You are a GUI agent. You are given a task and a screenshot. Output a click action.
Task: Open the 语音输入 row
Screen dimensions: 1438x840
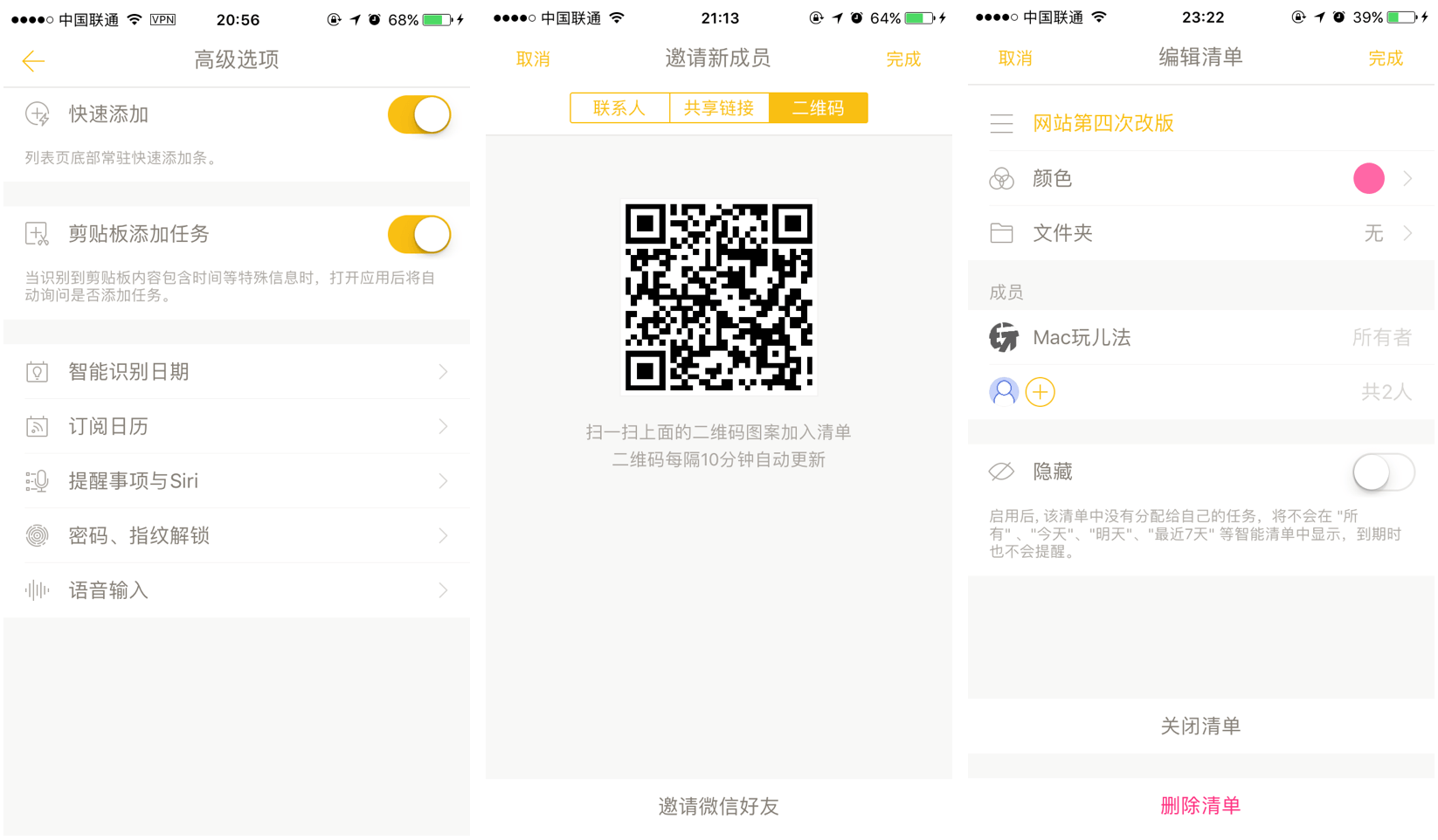click(x=236, y=591)
